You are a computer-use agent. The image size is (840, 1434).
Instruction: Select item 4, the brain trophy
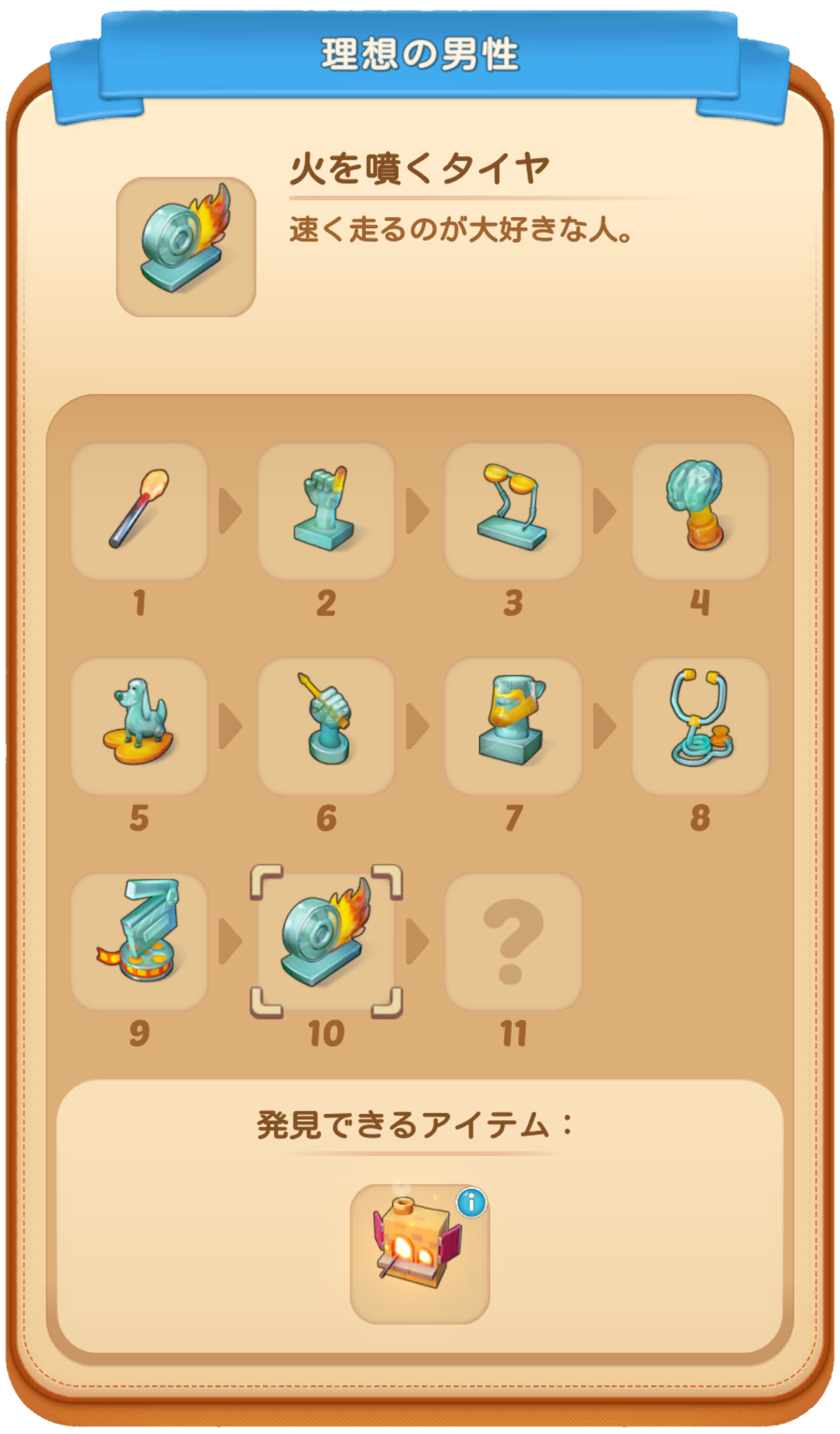click(700, 511)
